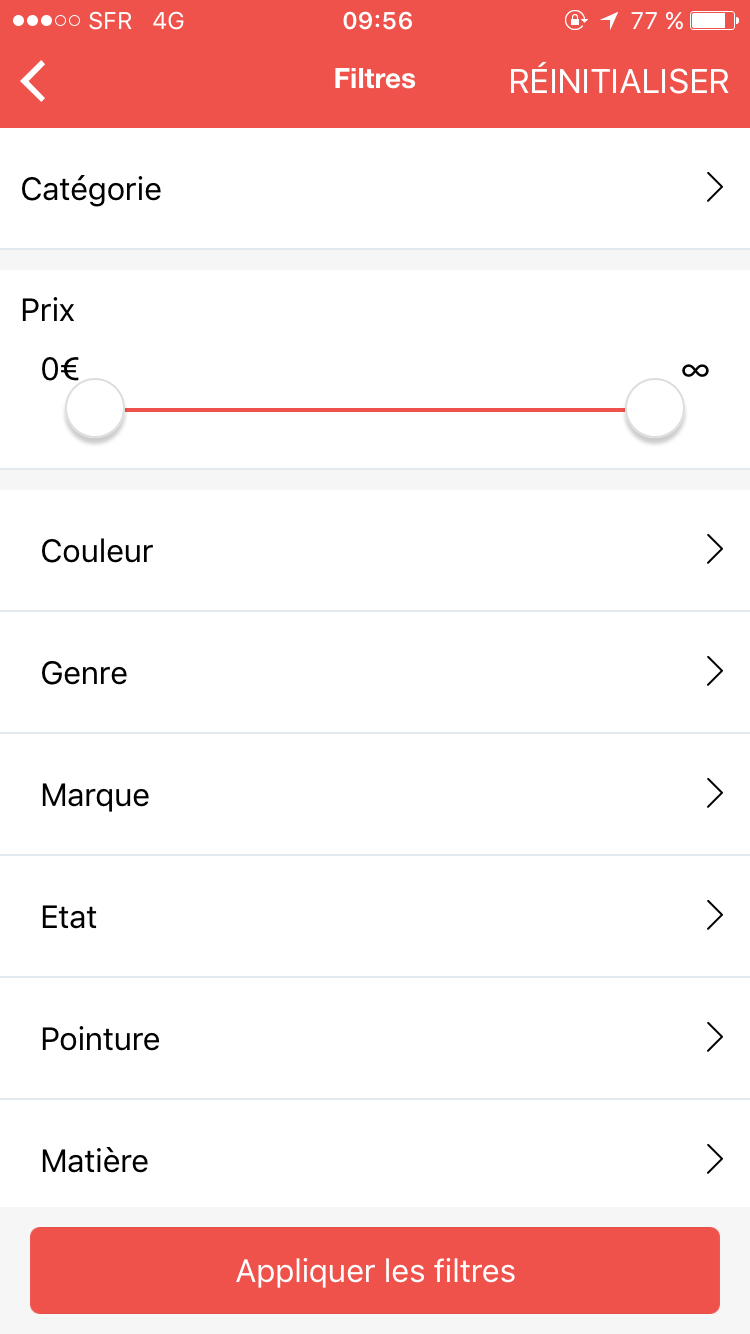Tap RÉINITIALISER to reset filters
The width and height of the screenshot is (750, 1334).
point(618,81)
